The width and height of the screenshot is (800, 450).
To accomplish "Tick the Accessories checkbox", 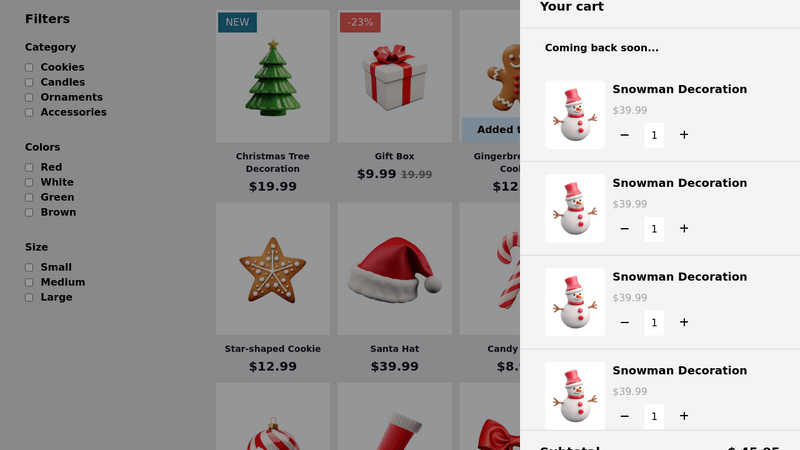I will (x=29, y=112).
